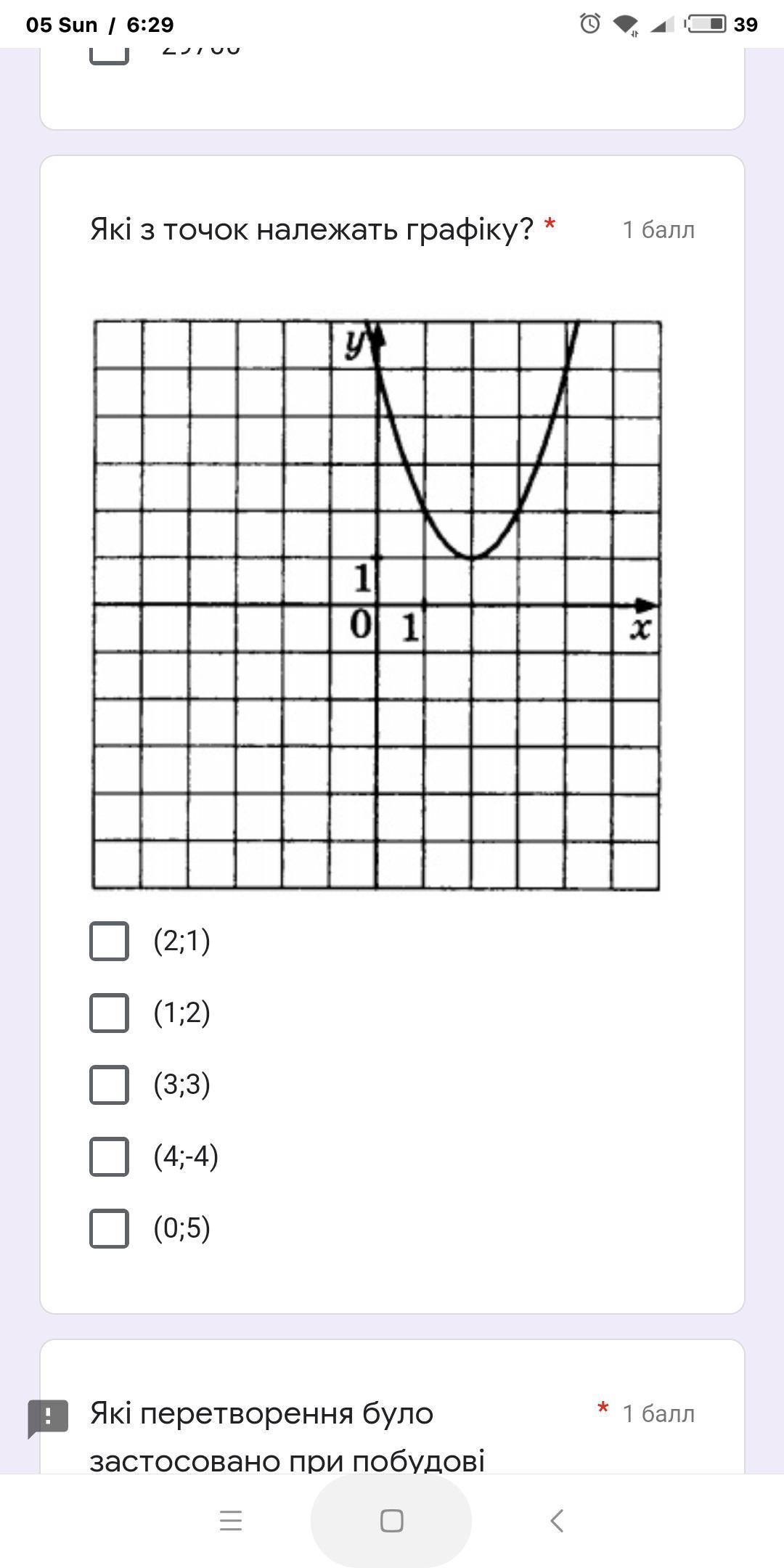Go back with the system back button
The height and width of the screenshot is (1568, 784).
[x=557, y=1520]
